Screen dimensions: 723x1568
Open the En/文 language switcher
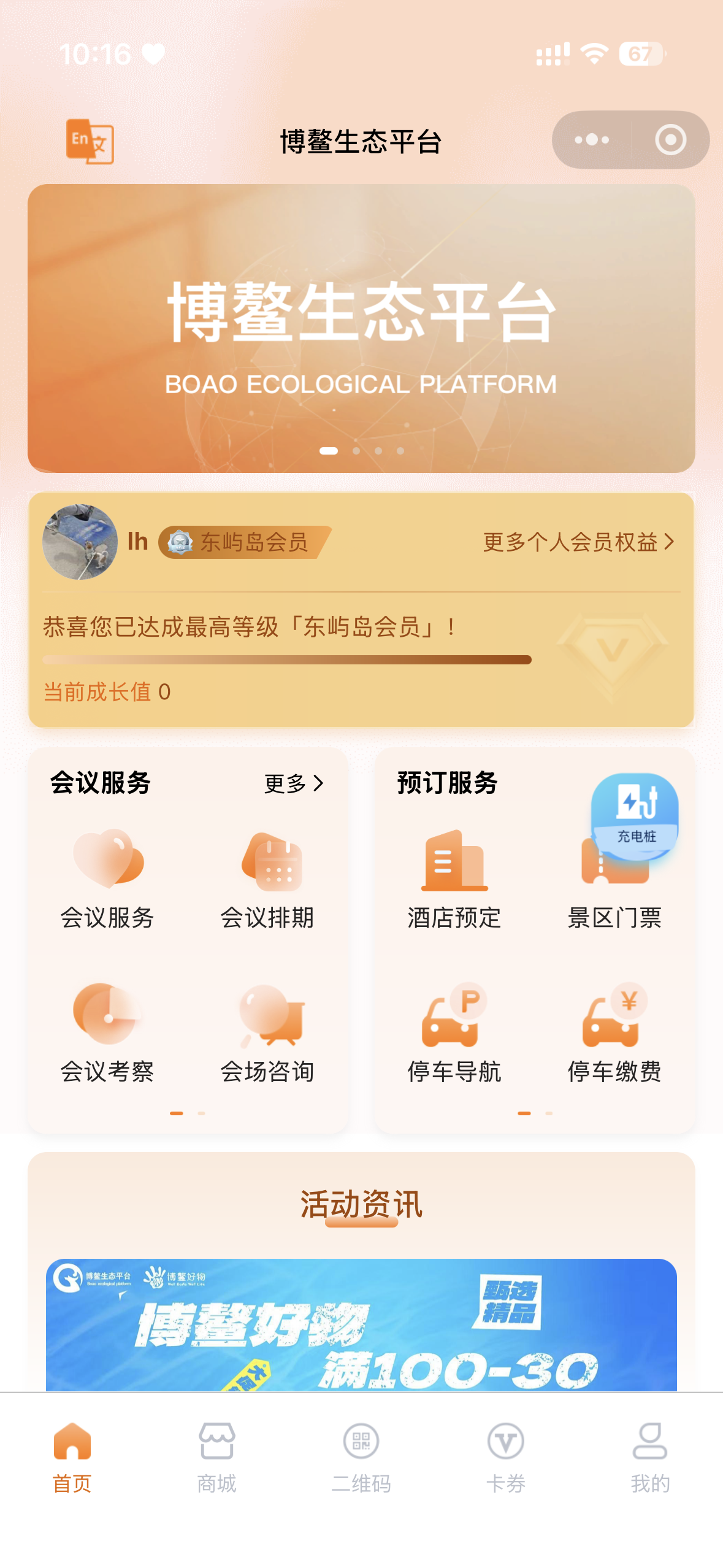pos(90,140)
